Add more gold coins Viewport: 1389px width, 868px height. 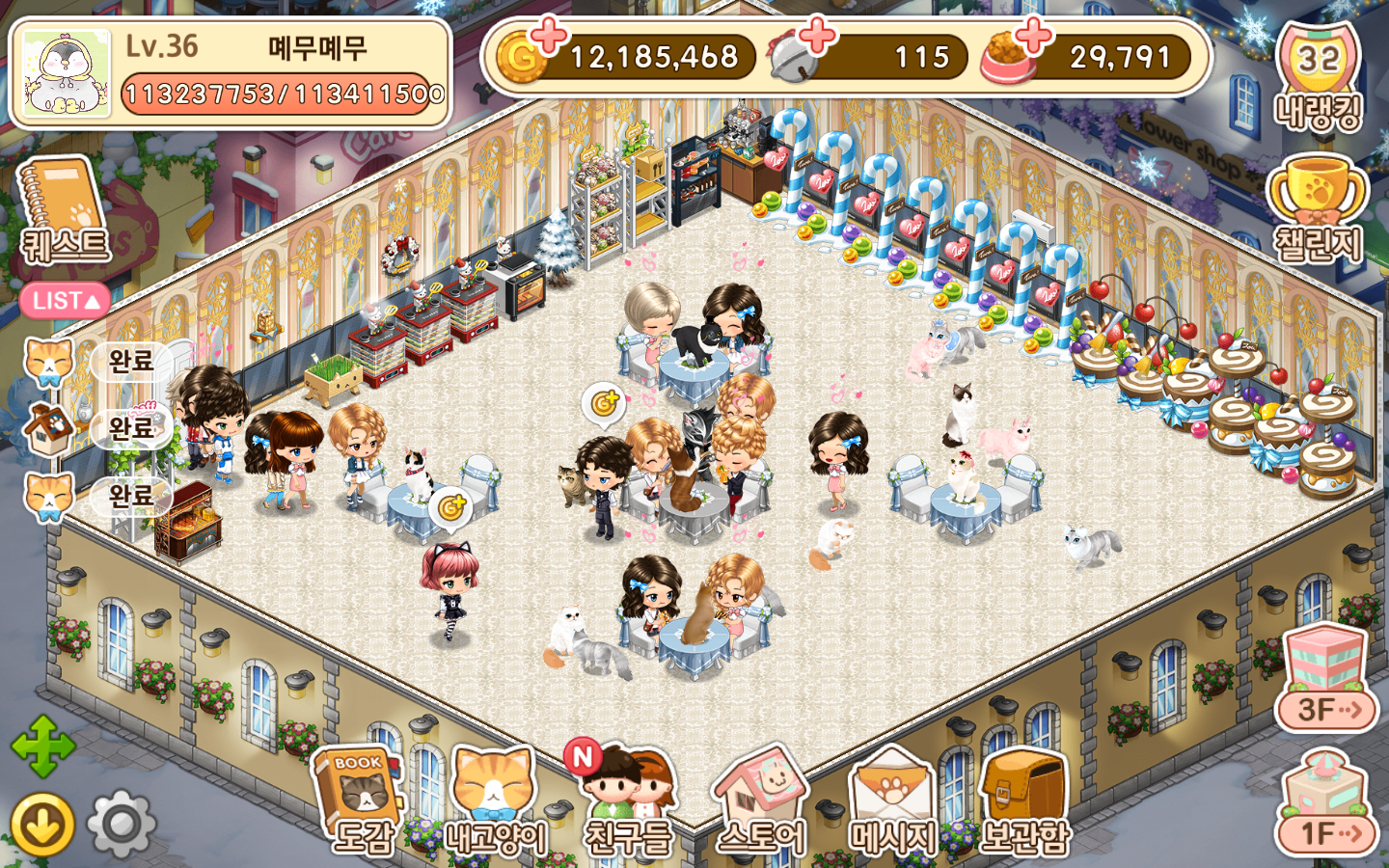coord(549,36)
